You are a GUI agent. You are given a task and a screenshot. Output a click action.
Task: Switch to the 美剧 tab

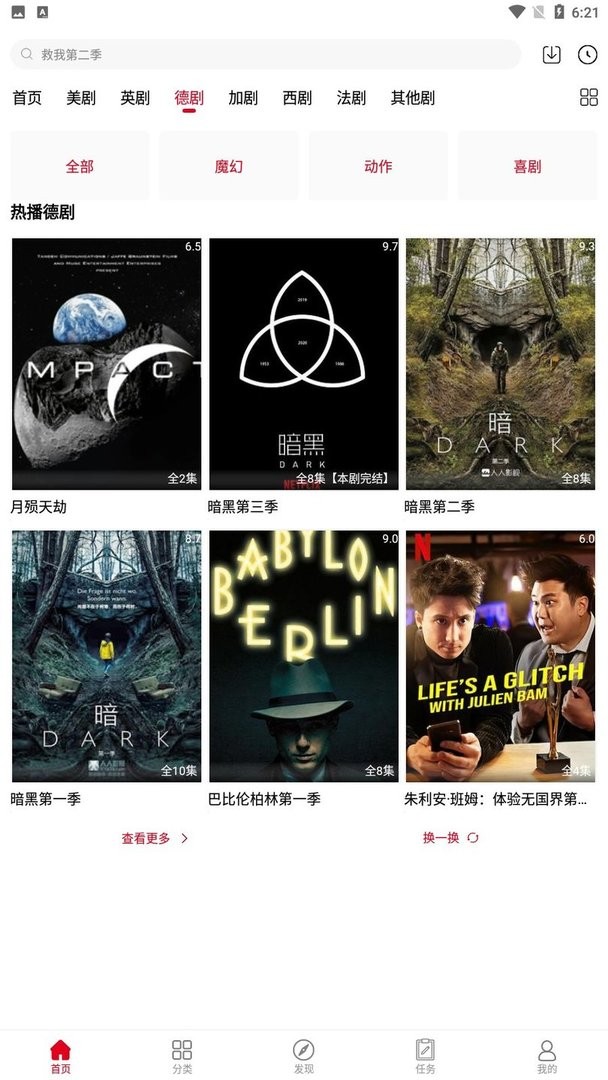(81, 98)
